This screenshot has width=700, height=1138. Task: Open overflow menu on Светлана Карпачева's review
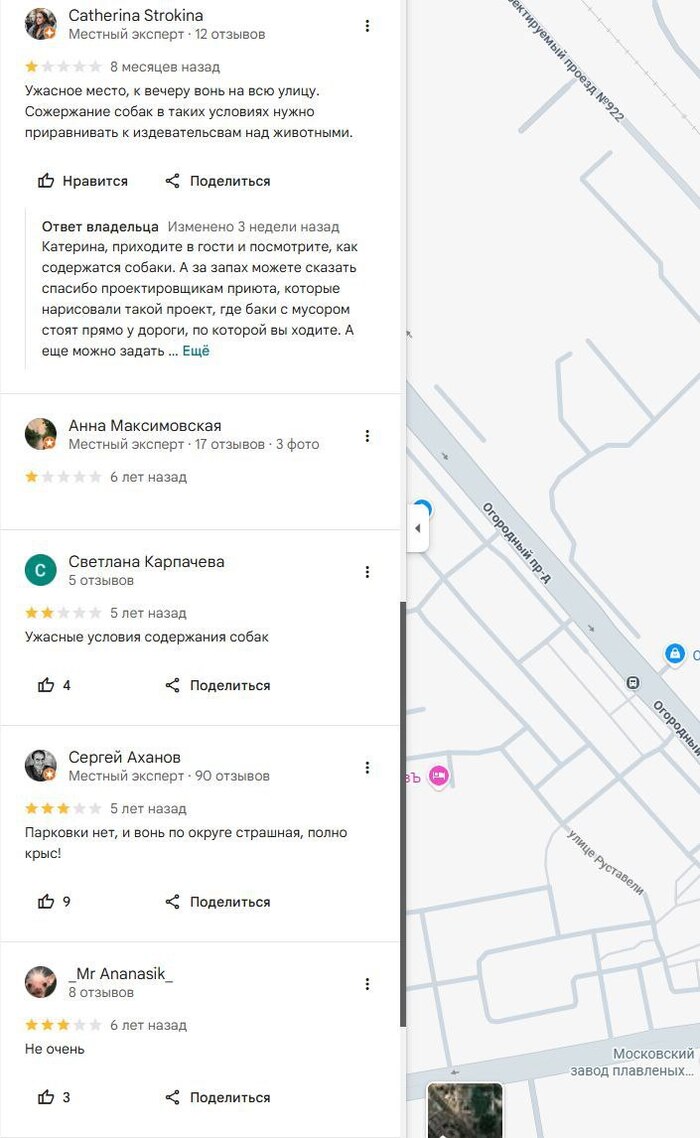(x=367, y=572)
